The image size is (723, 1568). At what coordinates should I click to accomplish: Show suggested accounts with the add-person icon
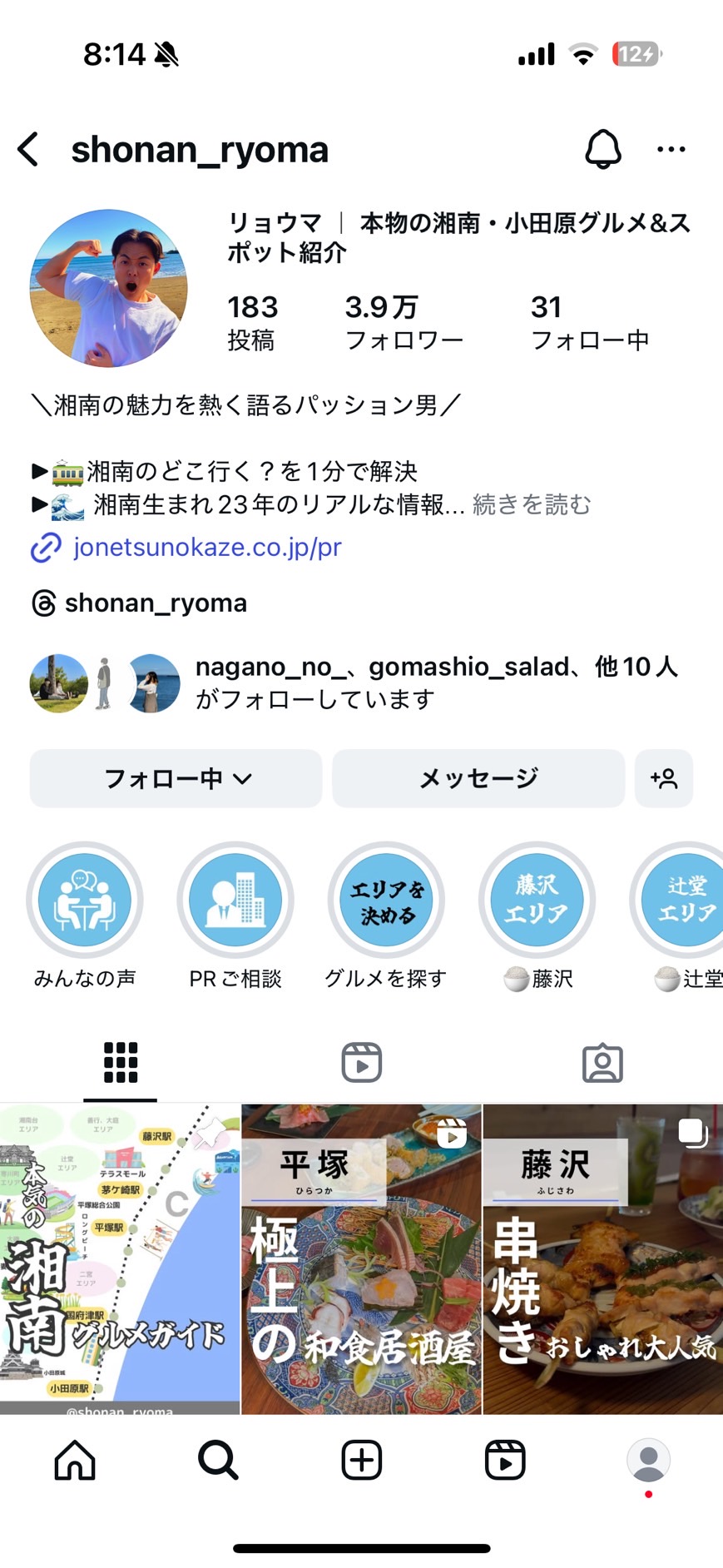tap(663, 778)
